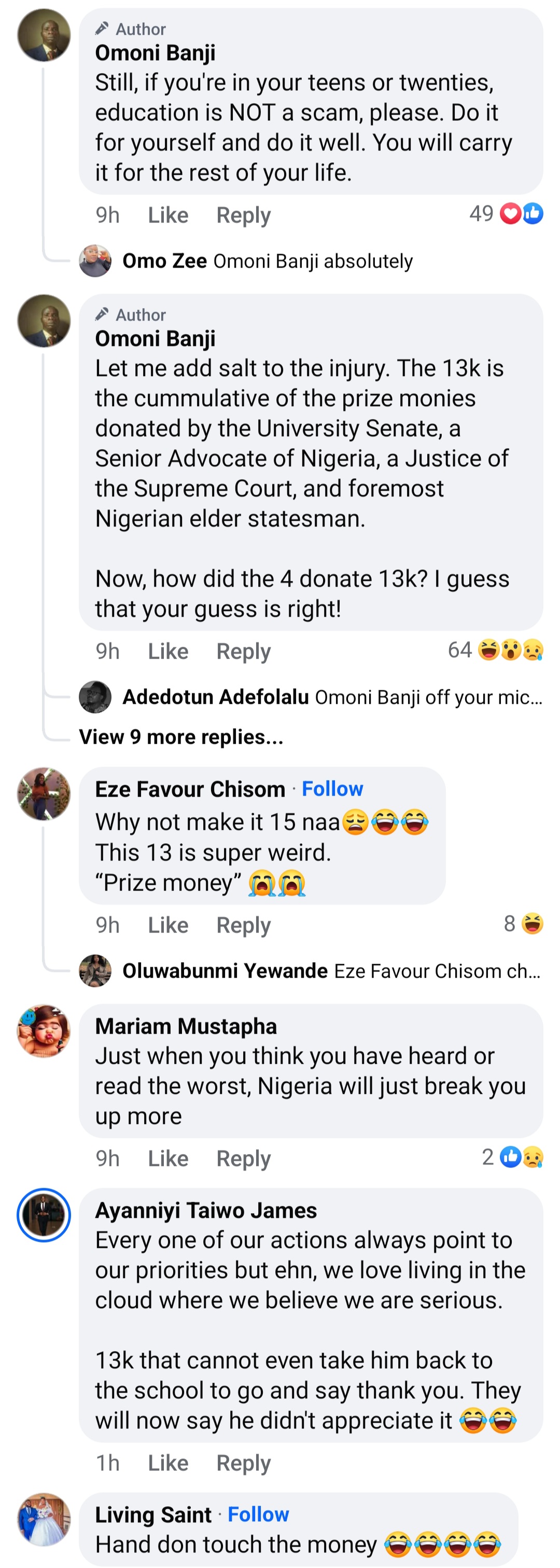Follow Living Saint

[x=258, y=1514]
